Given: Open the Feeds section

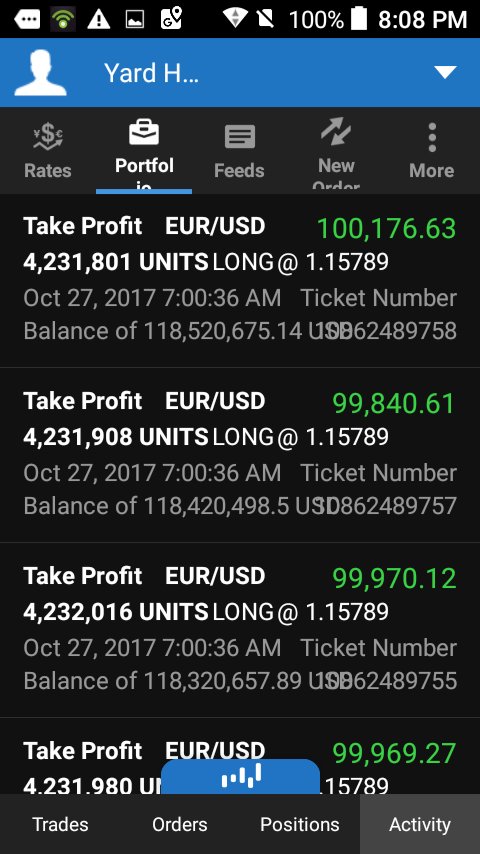Looking at the screenshot, I should pyautogui.click(x=240, y=151).
